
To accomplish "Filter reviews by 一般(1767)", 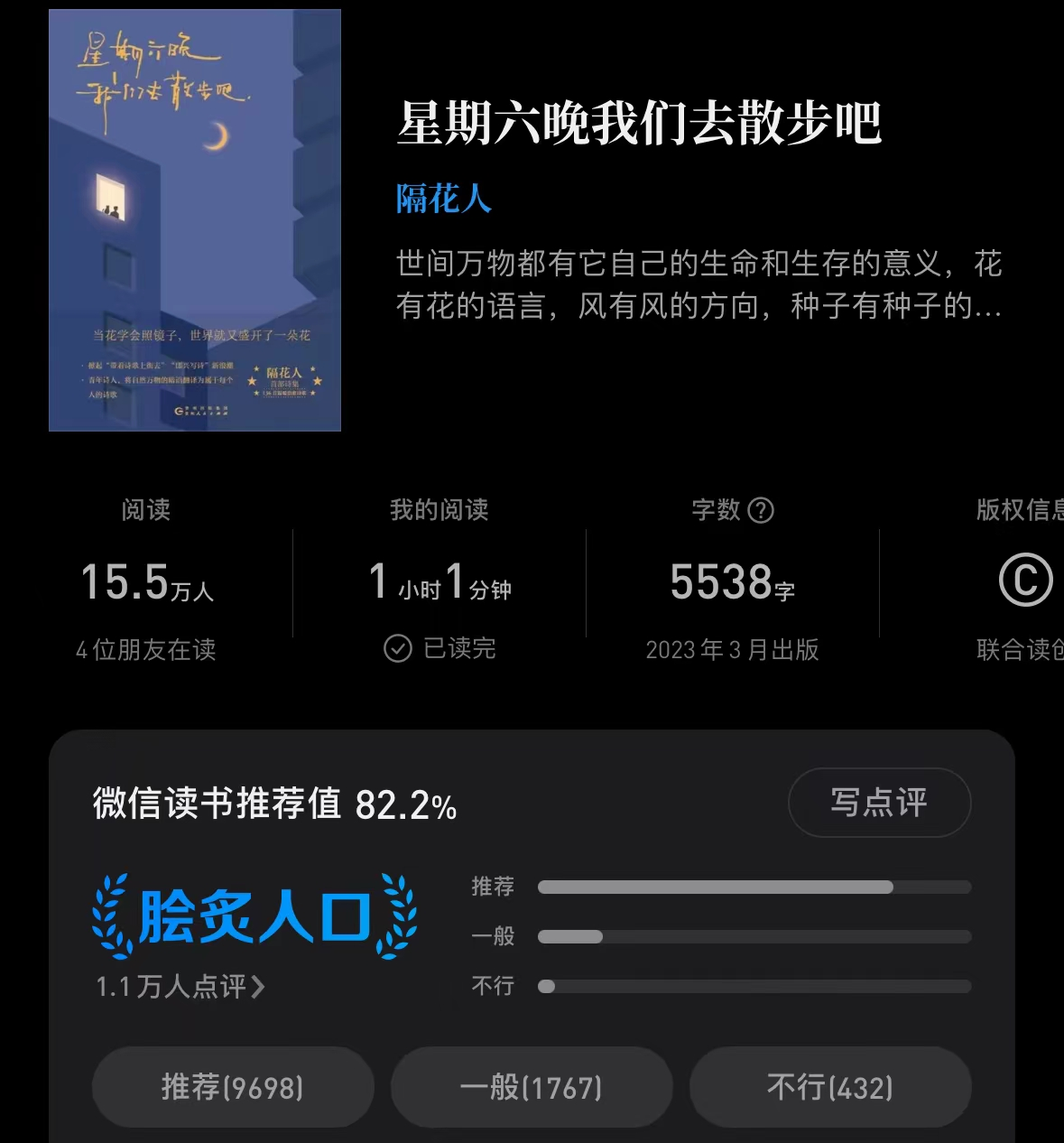I will point(532,1086).
